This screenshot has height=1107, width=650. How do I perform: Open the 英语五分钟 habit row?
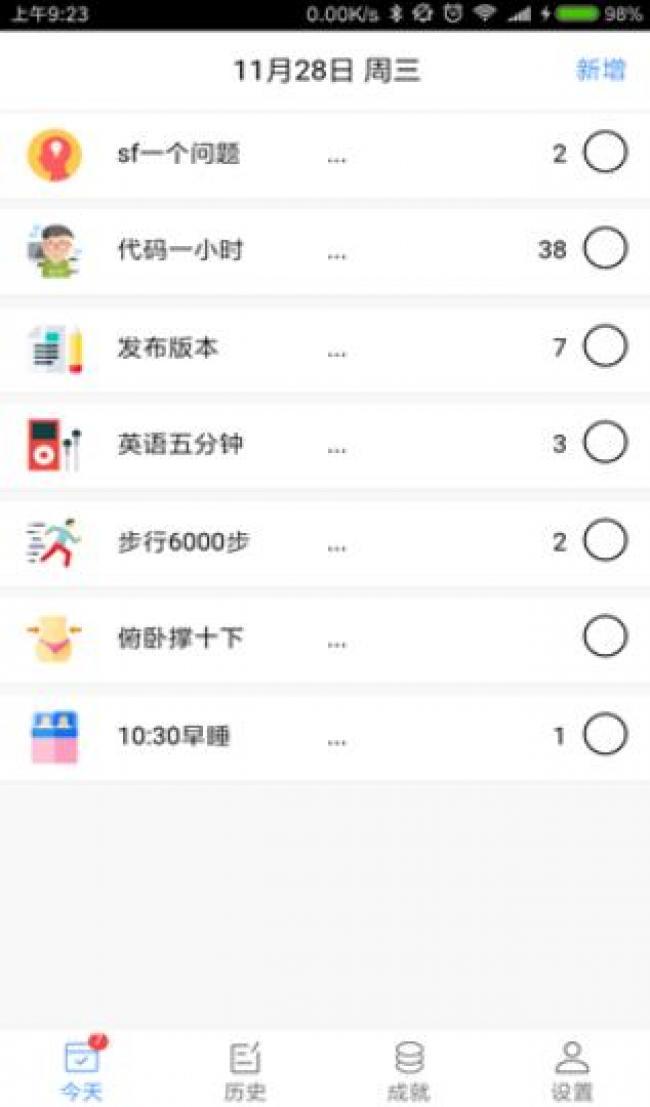(x=325, y=444)
